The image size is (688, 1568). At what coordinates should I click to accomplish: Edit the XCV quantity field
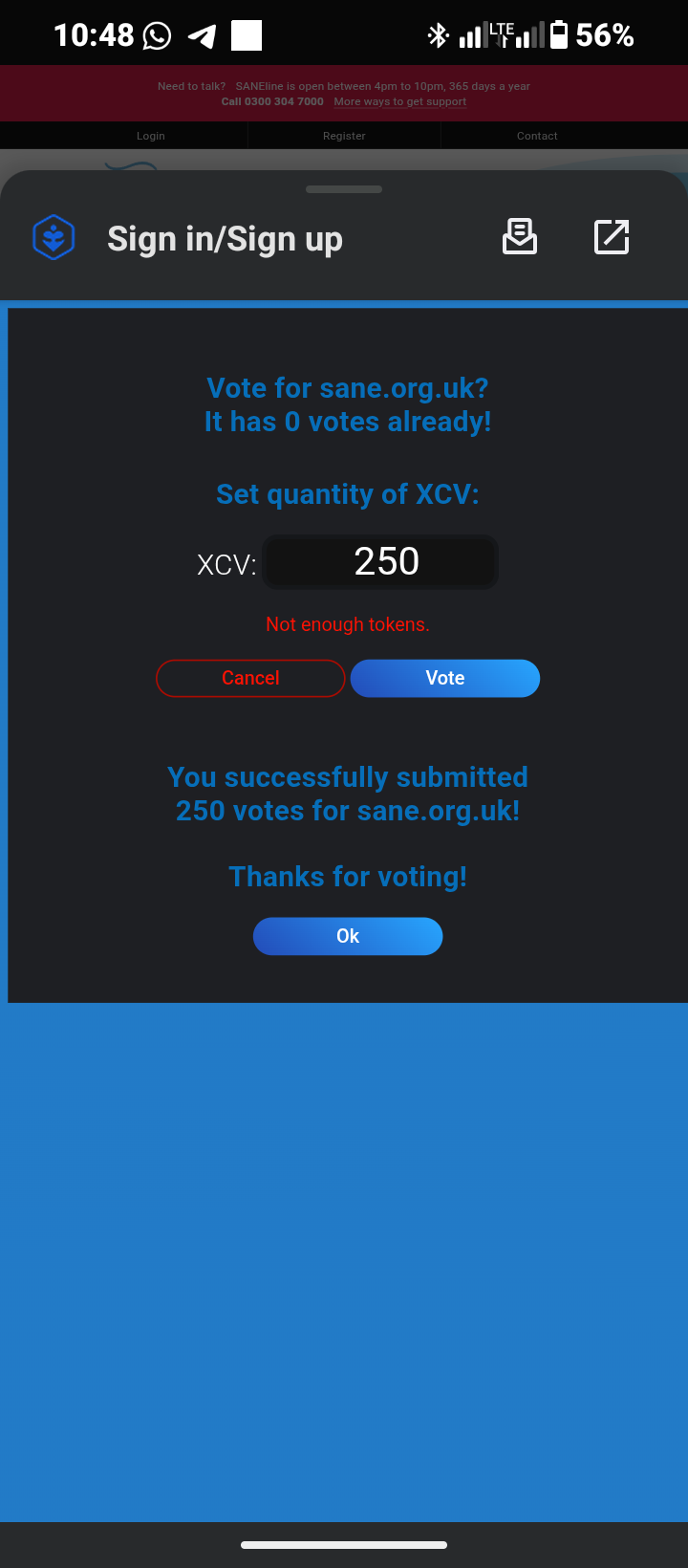380,562
